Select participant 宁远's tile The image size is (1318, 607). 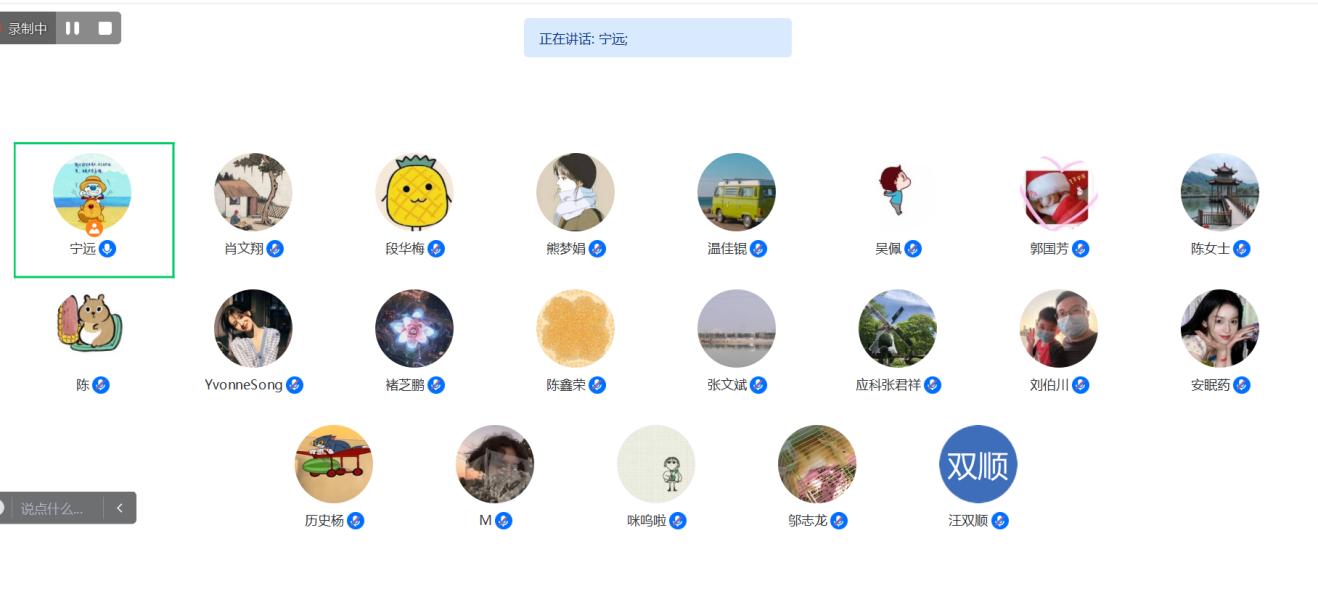click(x=93, y=209)
